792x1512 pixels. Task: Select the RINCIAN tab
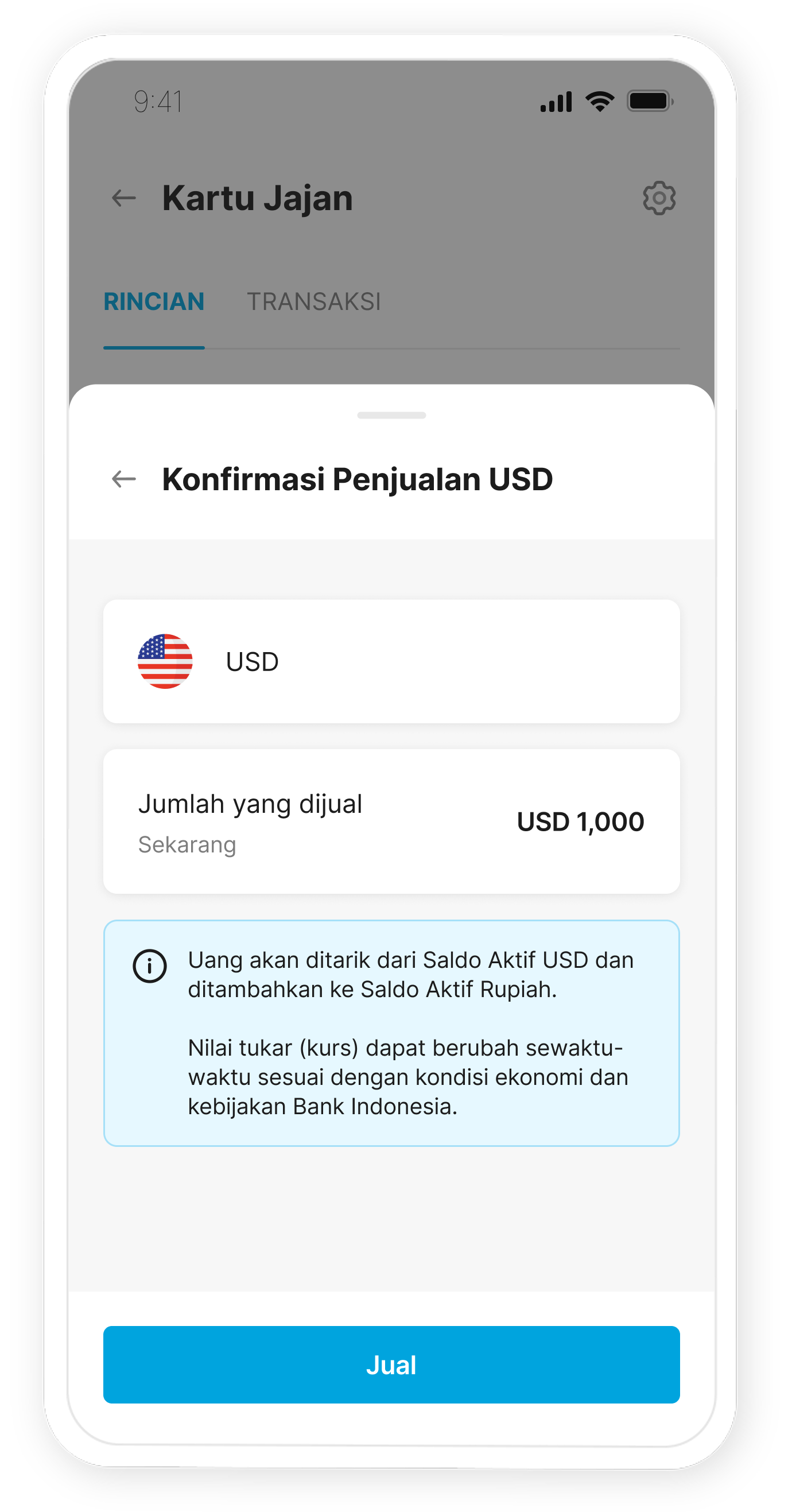pyautogui.click(x=154, y=302)
